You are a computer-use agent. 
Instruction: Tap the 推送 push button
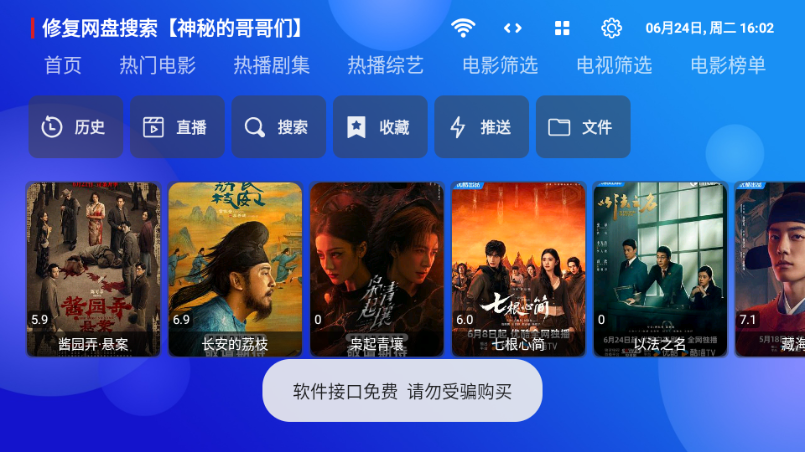[x=482, y=127]
